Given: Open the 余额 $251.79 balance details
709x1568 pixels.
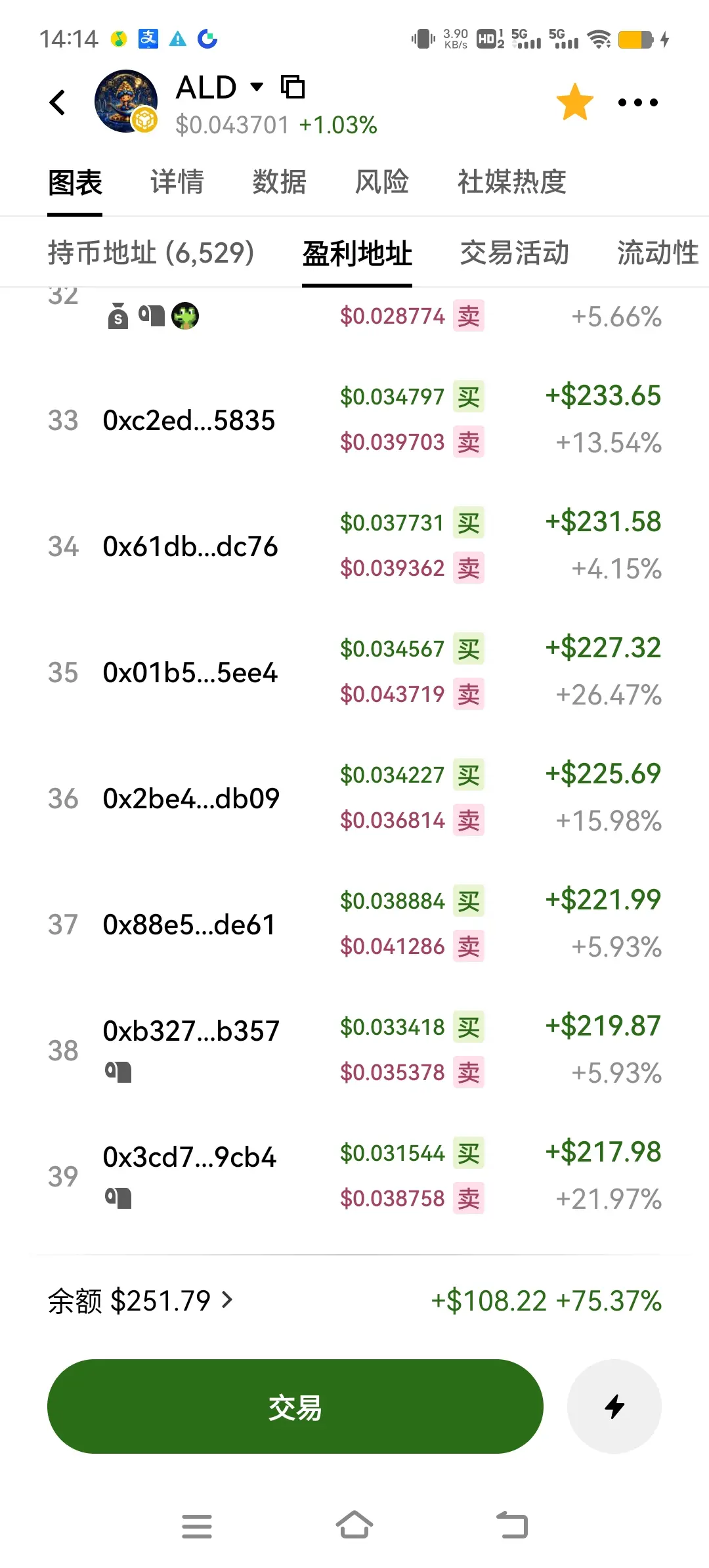Looking at the screenshot, I should 140,1301.
